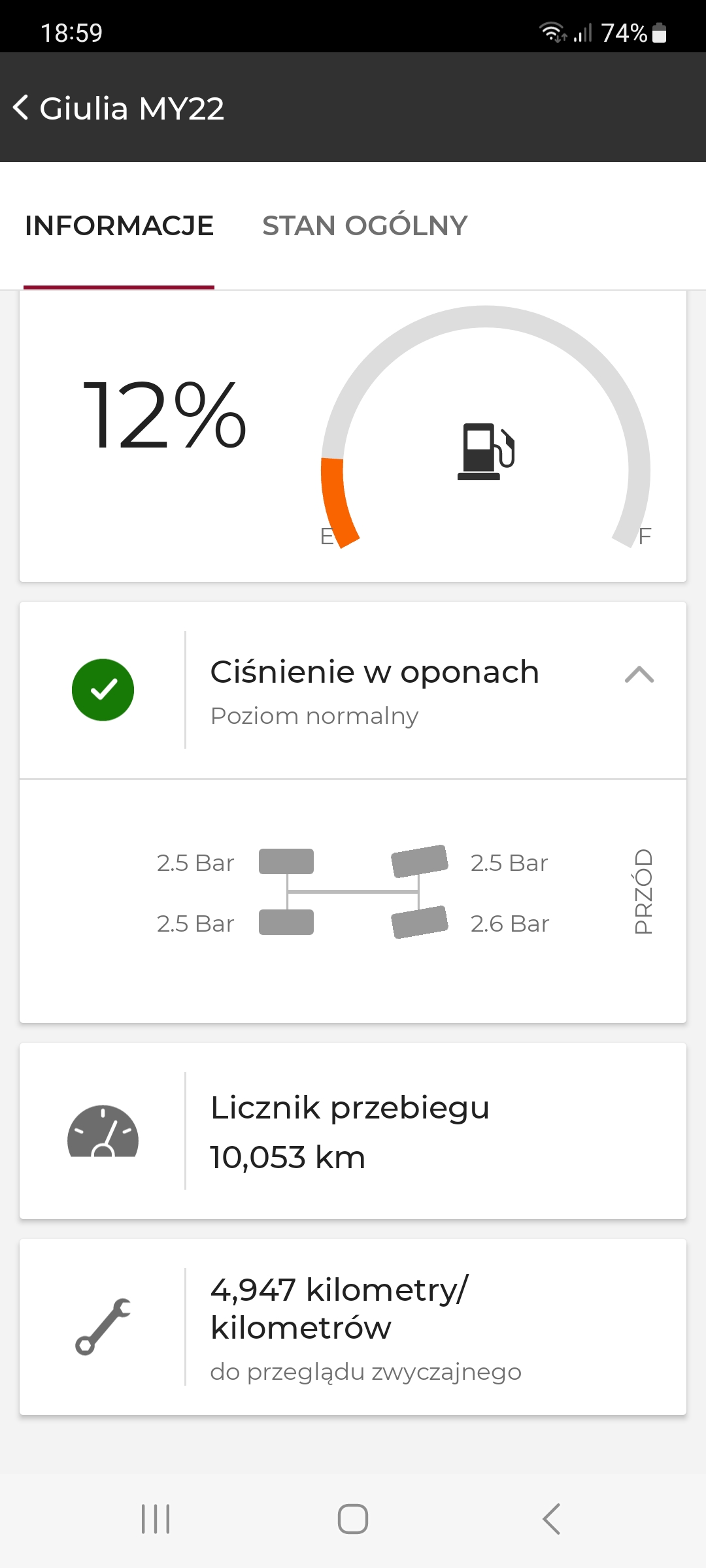Collapse the Ciśnienie w oponach section
This screenshot has width=706, height=1568.
(x=639, y=674)
